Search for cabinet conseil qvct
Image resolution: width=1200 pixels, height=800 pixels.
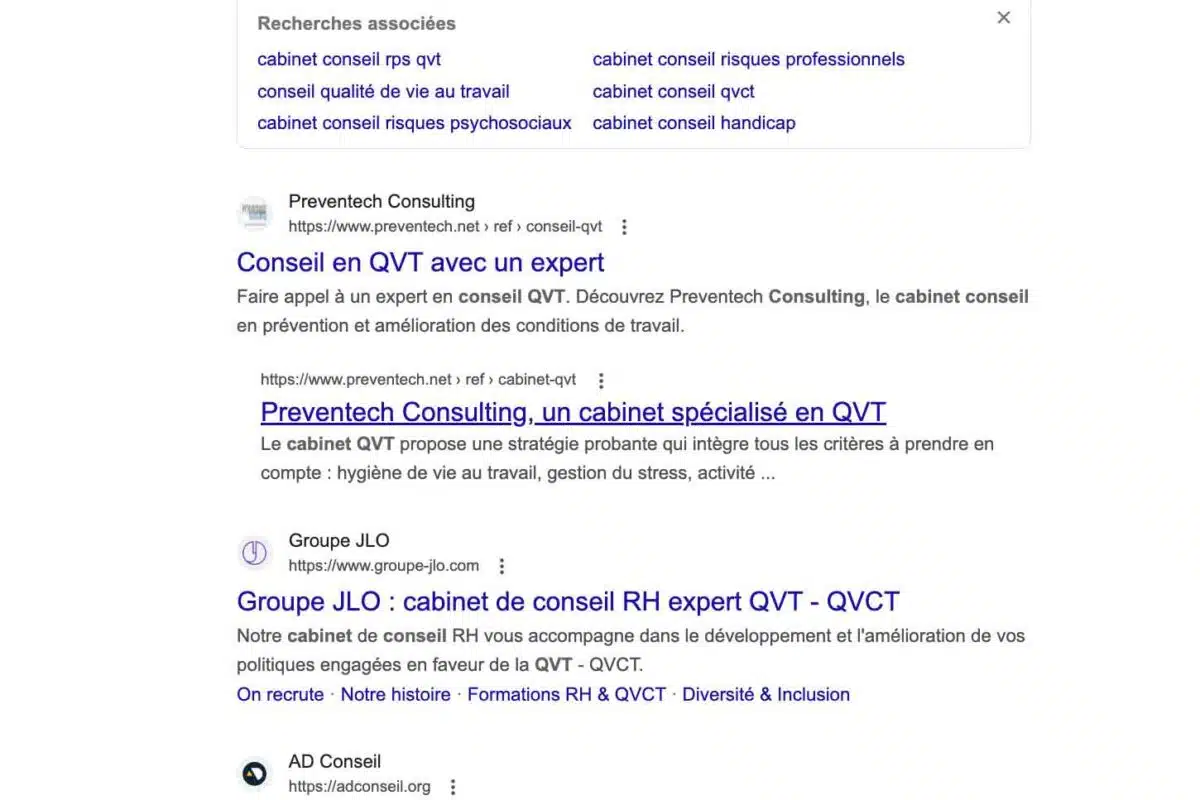tap(673, 91)
